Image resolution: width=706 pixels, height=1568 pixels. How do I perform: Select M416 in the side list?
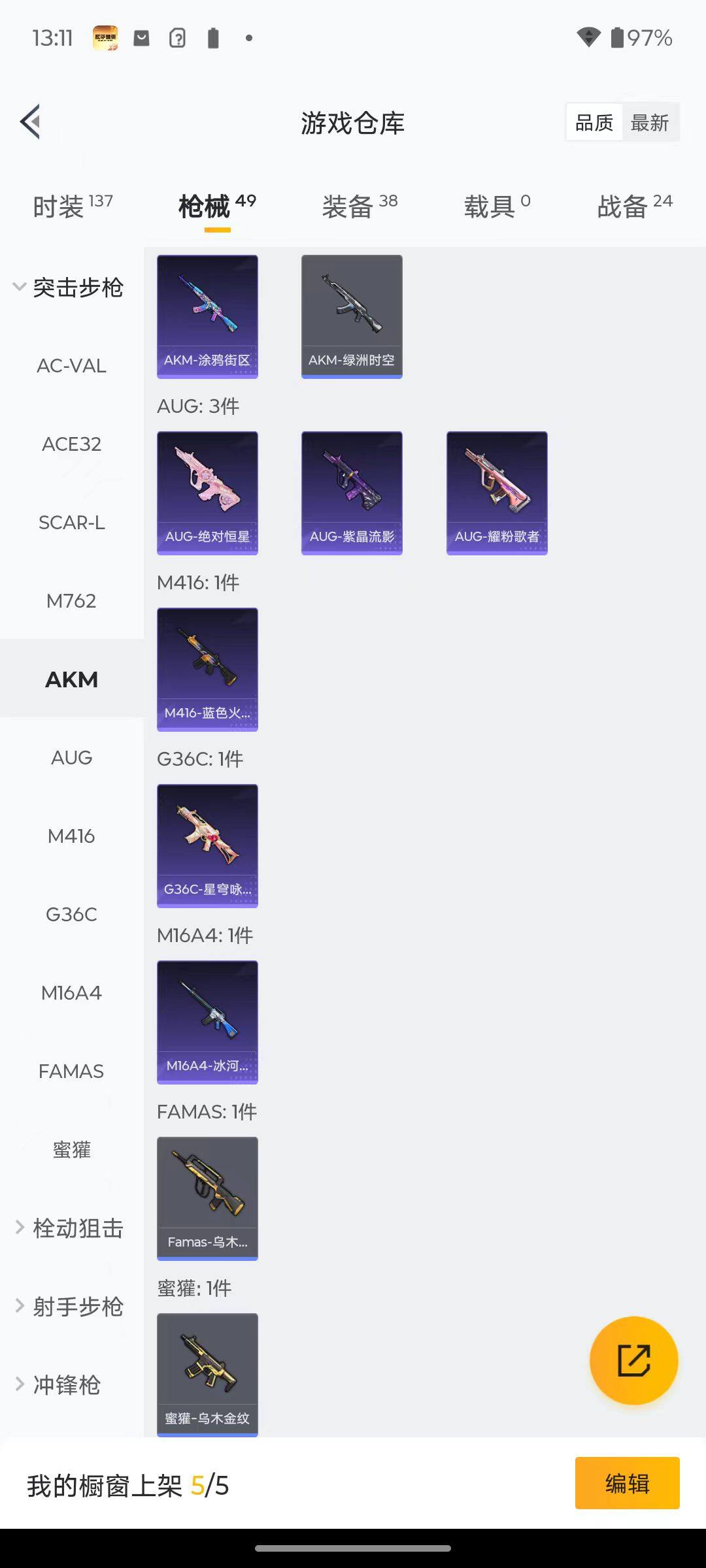(x=71, y=836)
